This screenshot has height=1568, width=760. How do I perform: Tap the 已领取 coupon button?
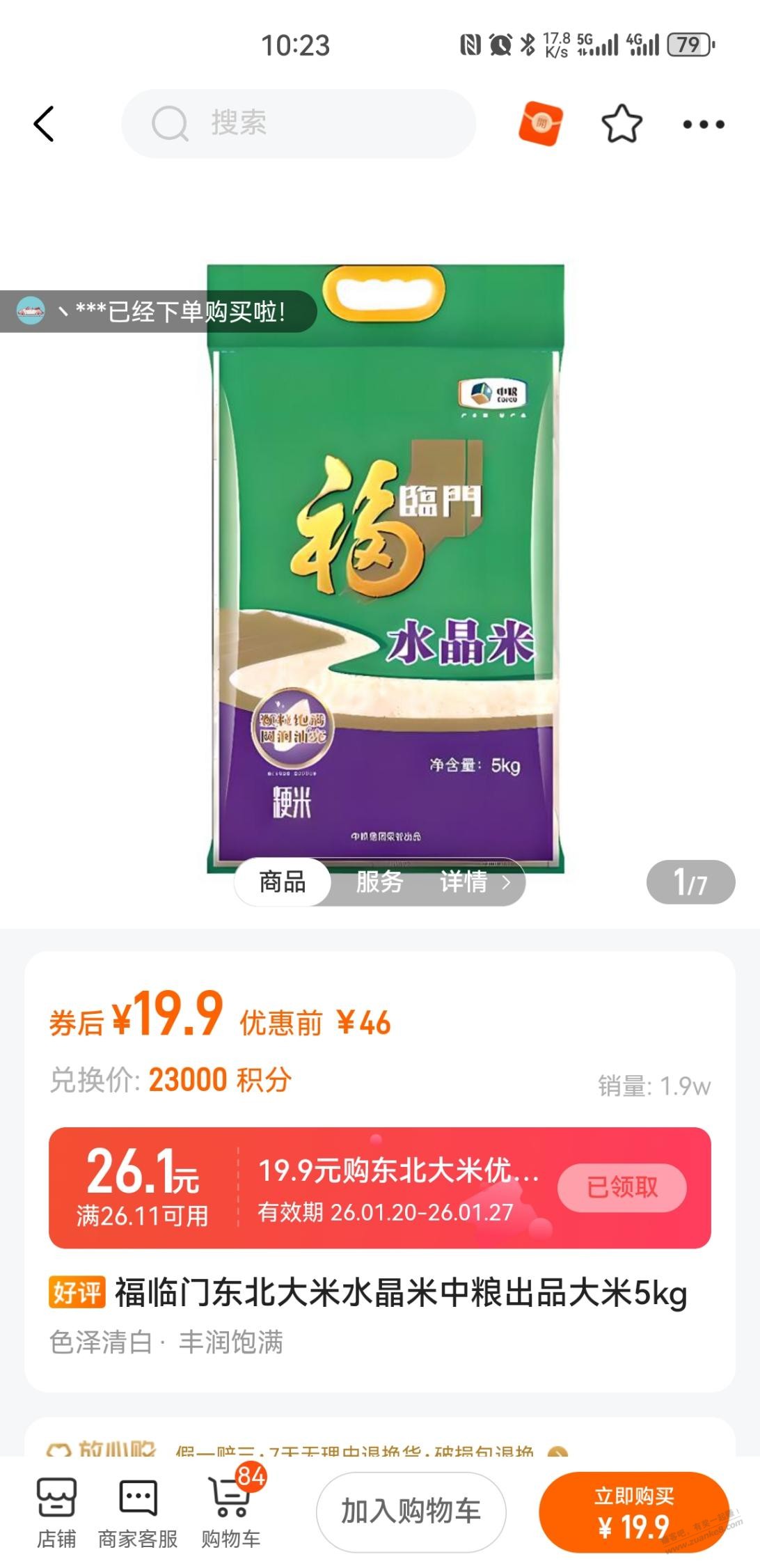pyautogui.click(x=622, y=1187)
